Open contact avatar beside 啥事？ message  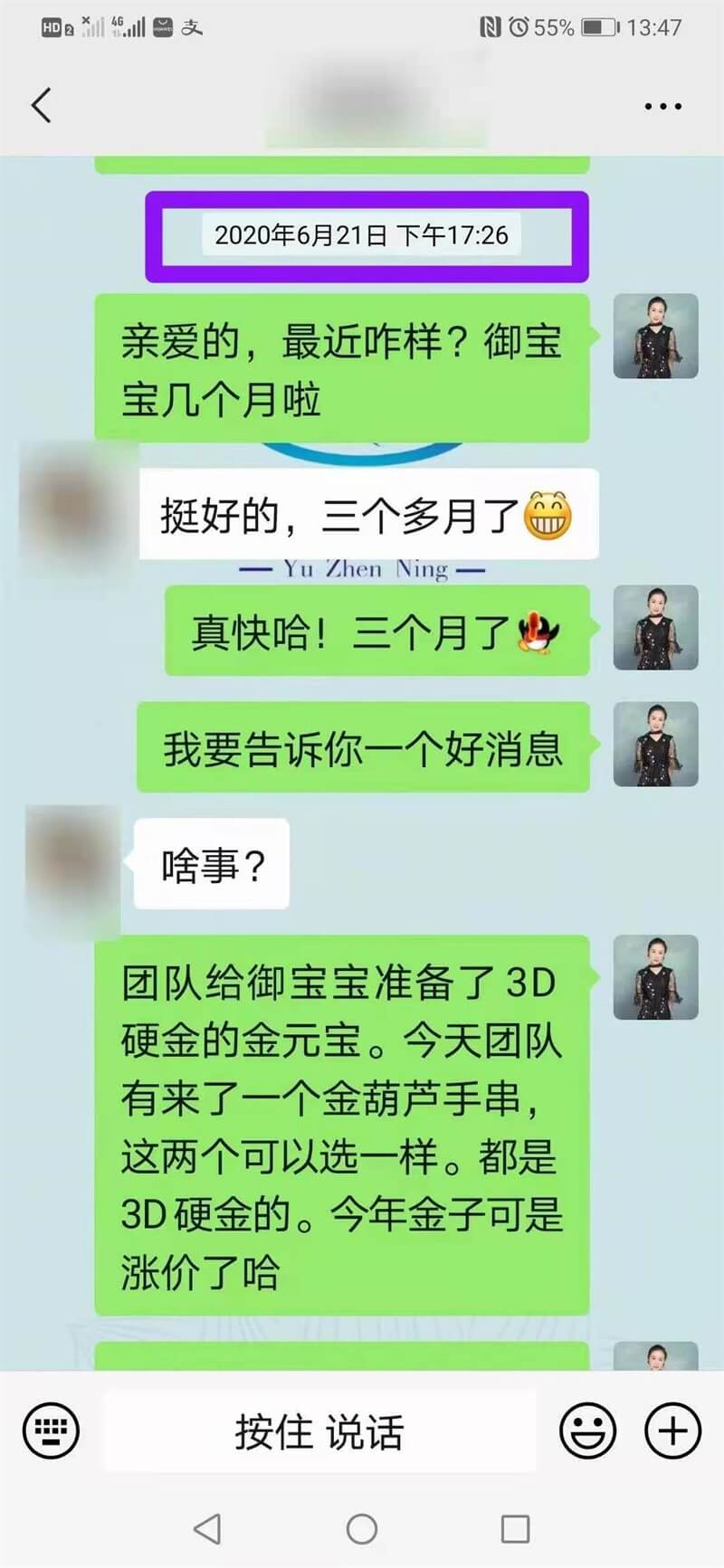(72, 862)
